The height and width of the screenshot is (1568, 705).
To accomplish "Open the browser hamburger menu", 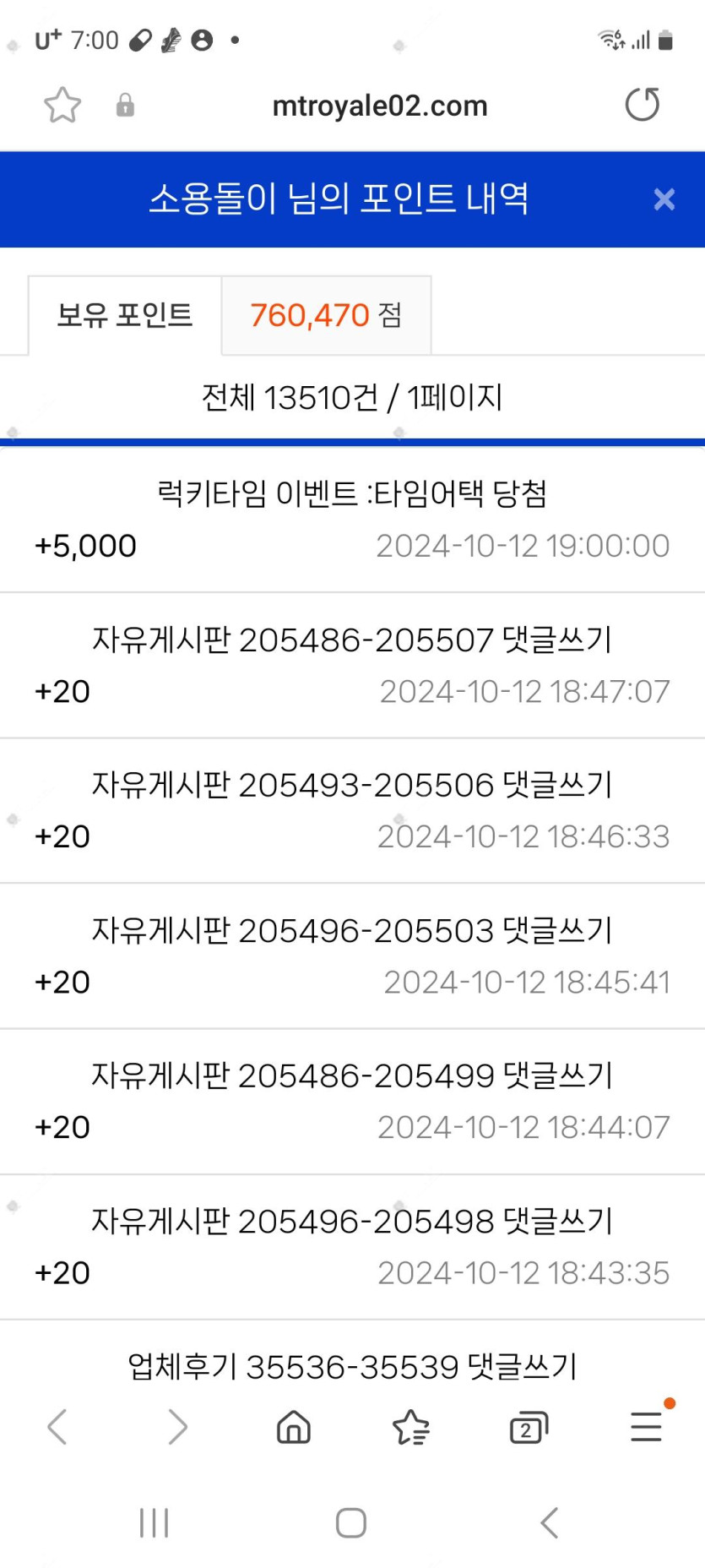I will pos(646,1427).
